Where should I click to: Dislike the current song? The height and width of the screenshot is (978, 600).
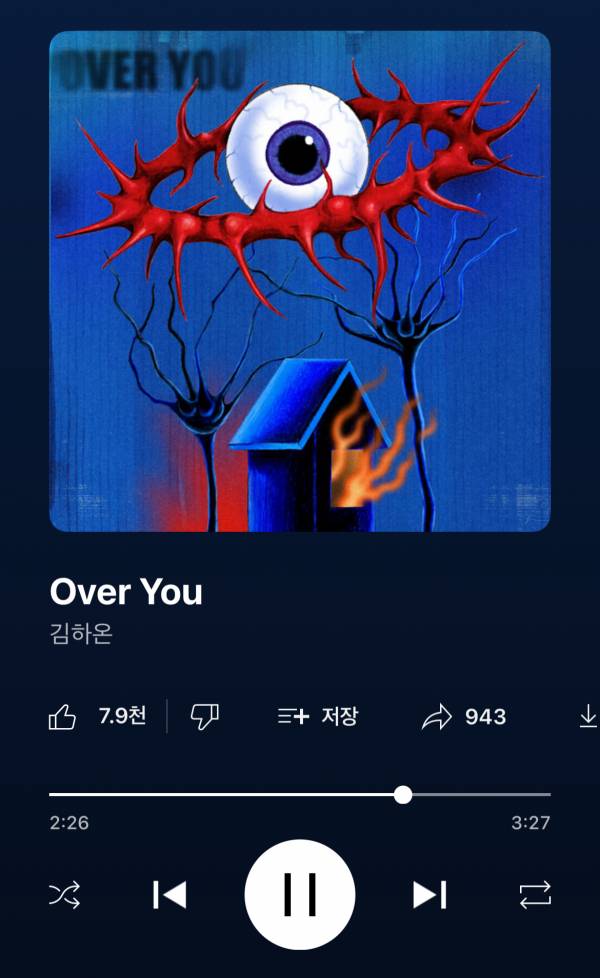click(204, 717)
